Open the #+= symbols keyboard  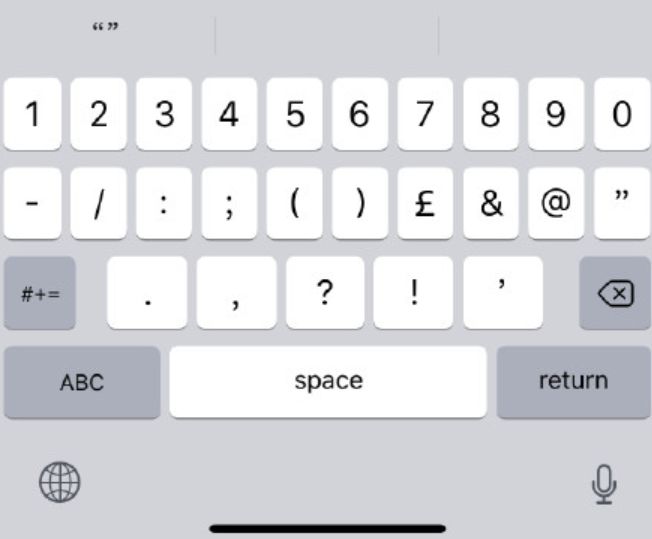40,293
